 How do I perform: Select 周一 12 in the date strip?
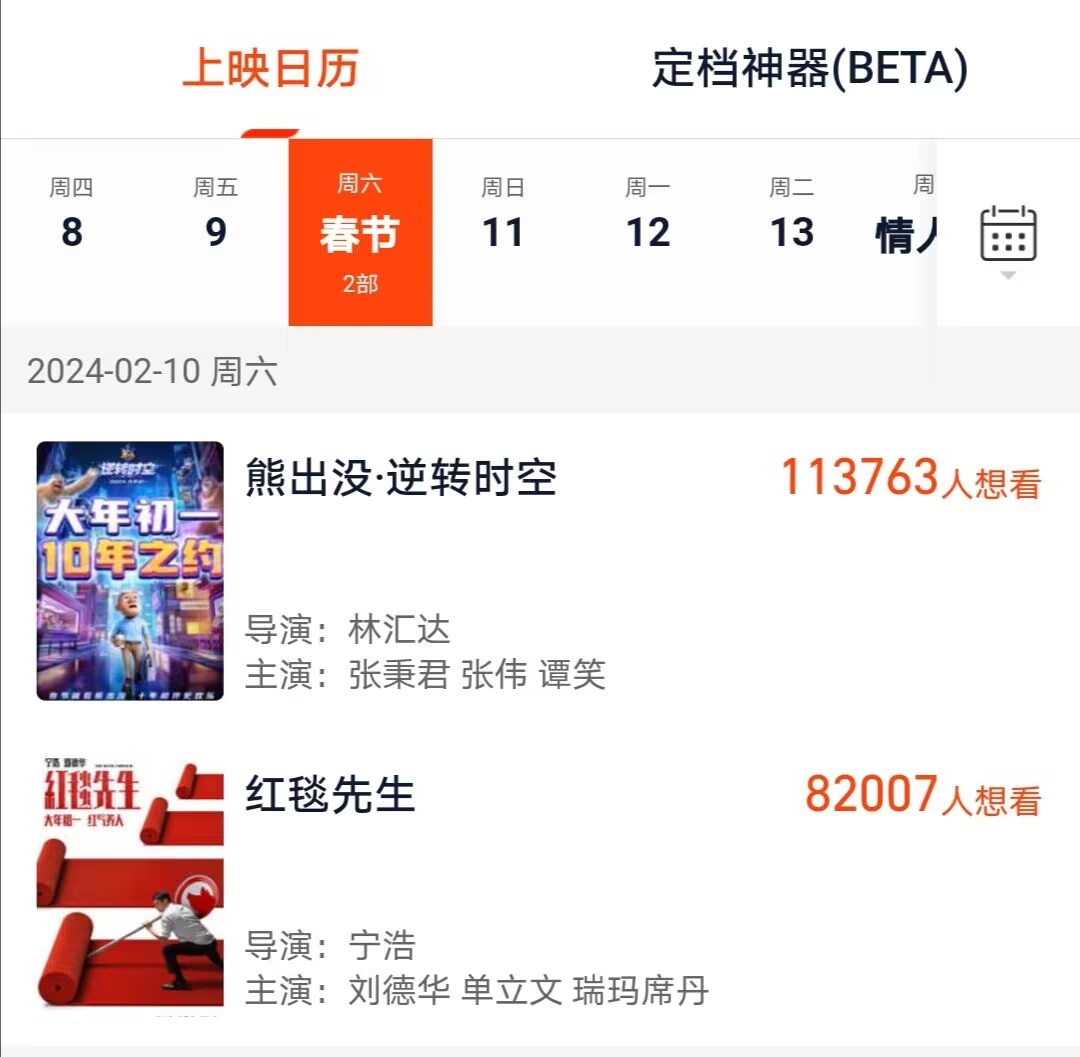pyautogui.click(x=648, y=213)
